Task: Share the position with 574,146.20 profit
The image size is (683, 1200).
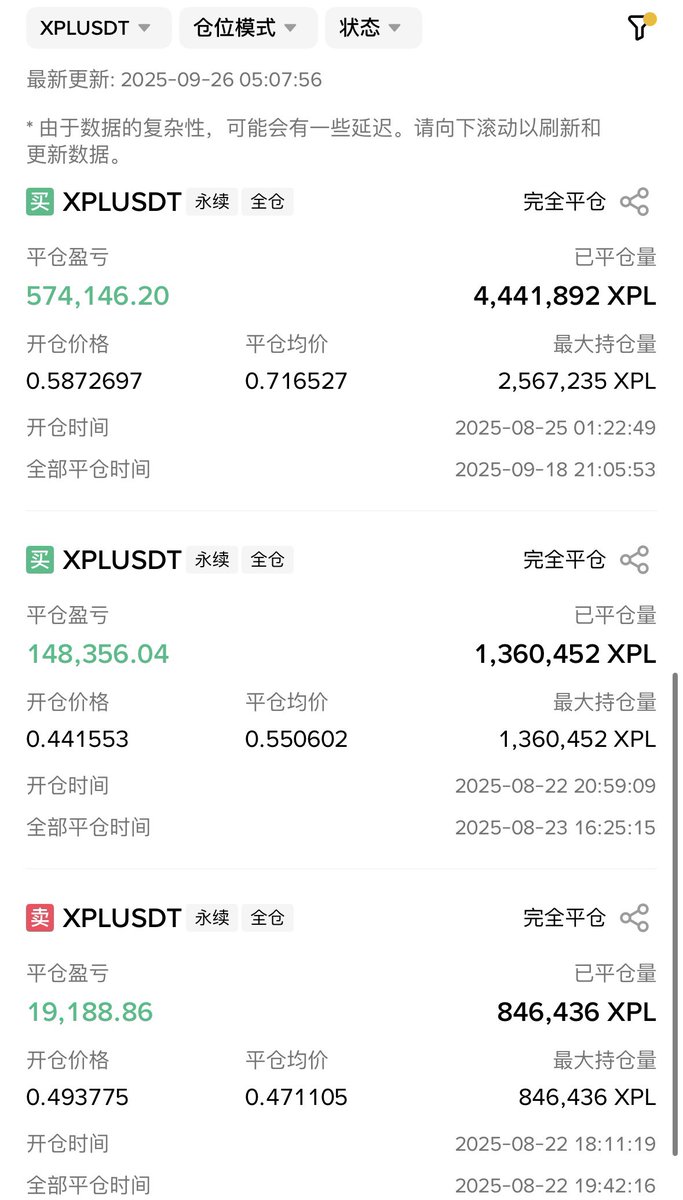Action: click(x=635, y=202)
